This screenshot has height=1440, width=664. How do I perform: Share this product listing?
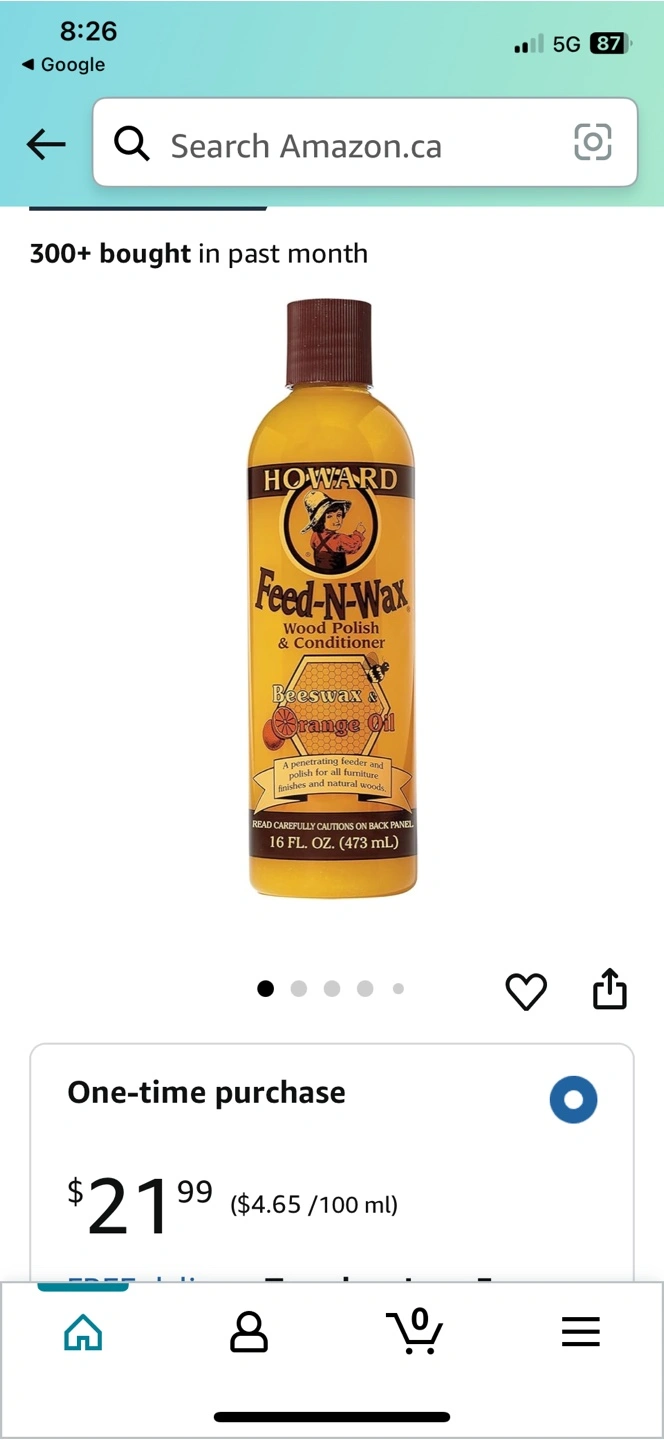(x=609, y=990)
